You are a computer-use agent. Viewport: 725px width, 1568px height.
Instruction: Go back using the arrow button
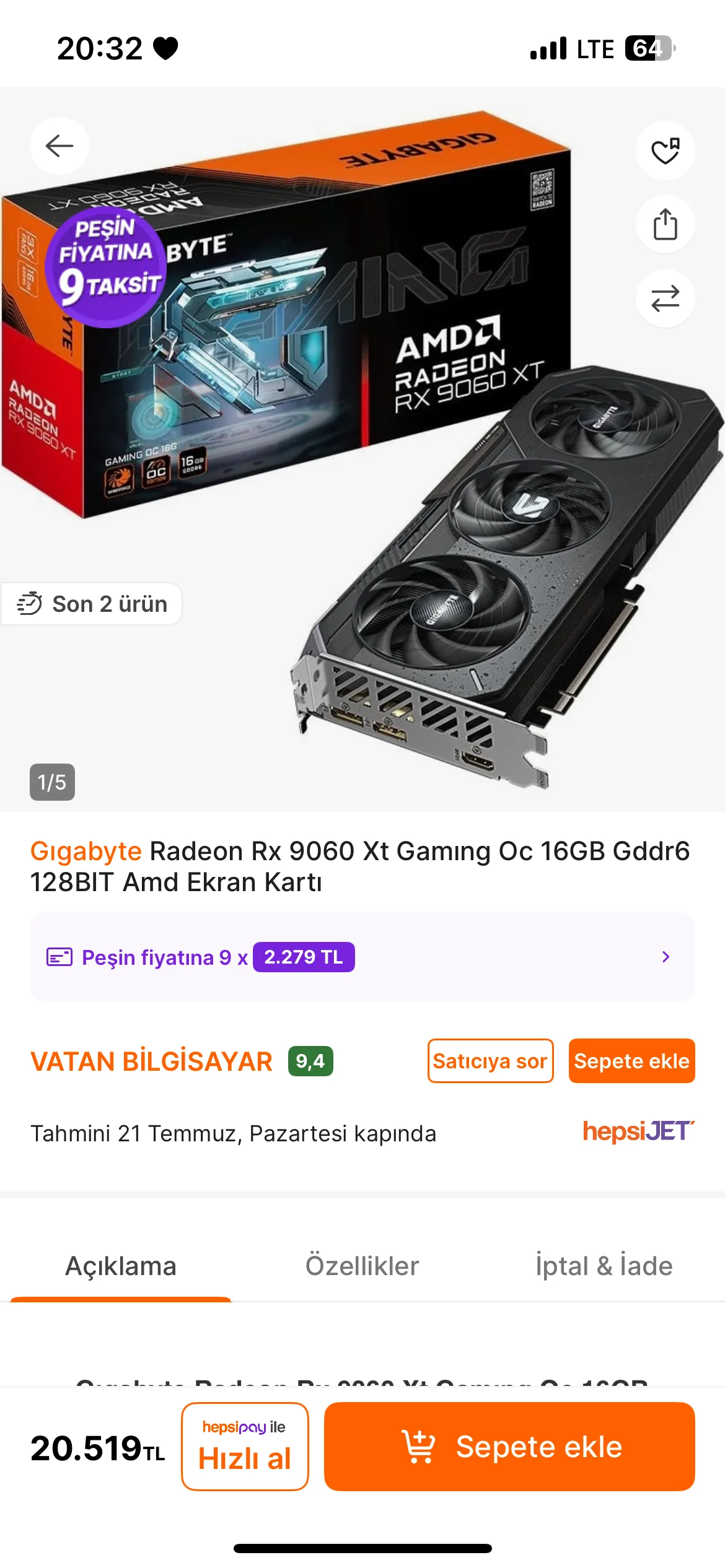click(59, 146)
